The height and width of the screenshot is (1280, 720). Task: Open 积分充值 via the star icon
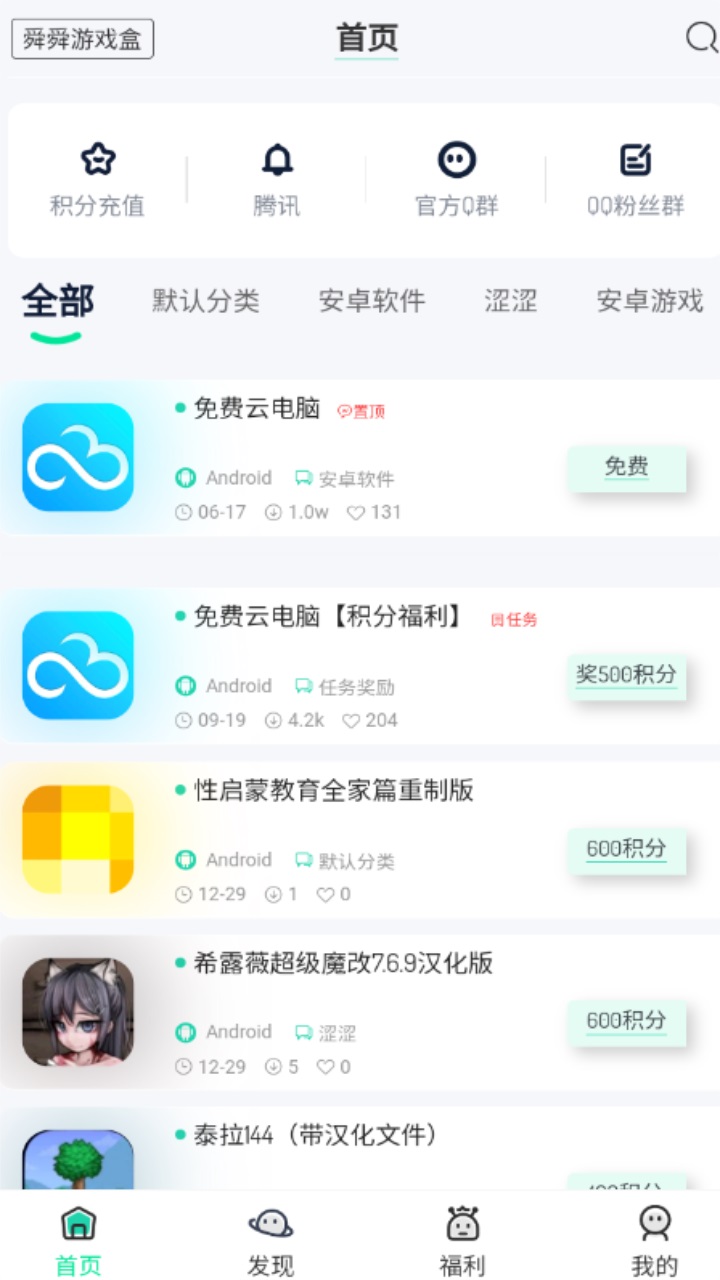[97, 160]
